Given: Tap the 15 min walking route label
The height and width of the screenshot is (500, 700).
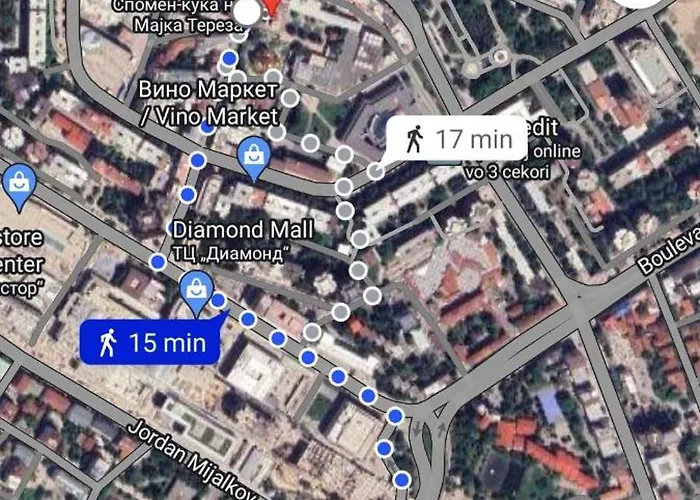Looking at the screenshot, I should pos(150,343).
